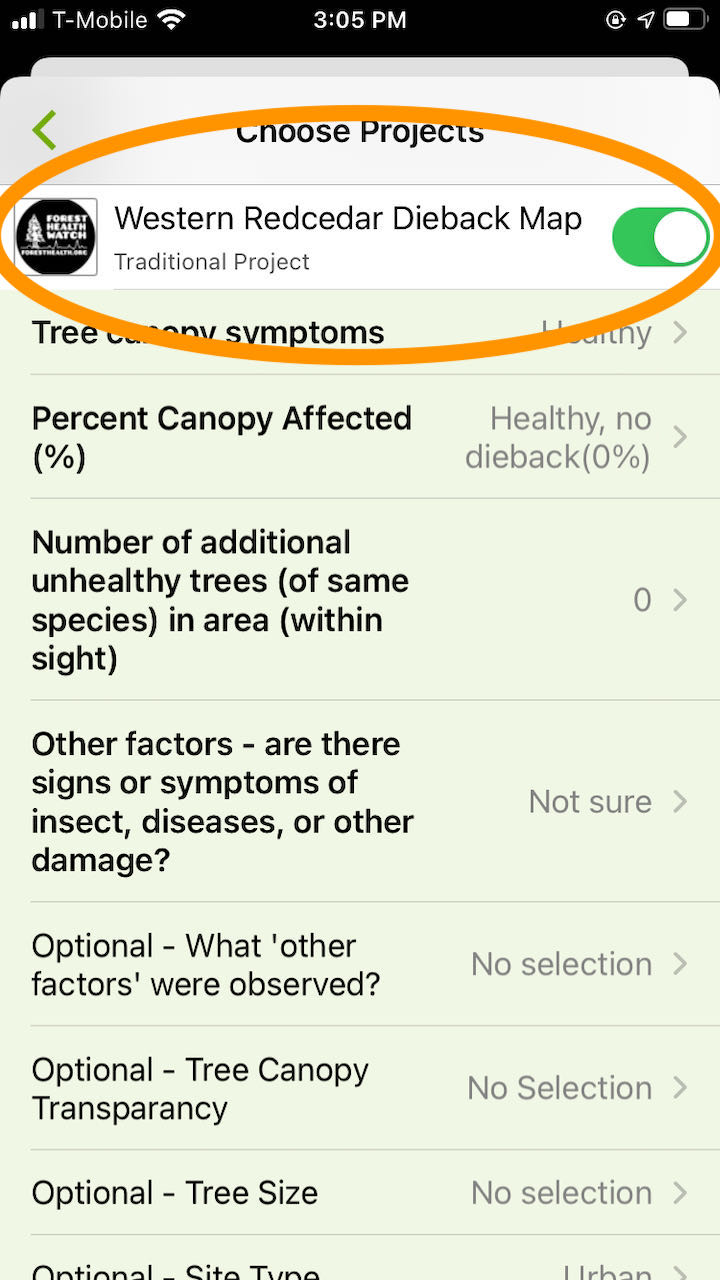
Task: Tap the clock showing 3:05 PM
Action: [x=360, y=19]
